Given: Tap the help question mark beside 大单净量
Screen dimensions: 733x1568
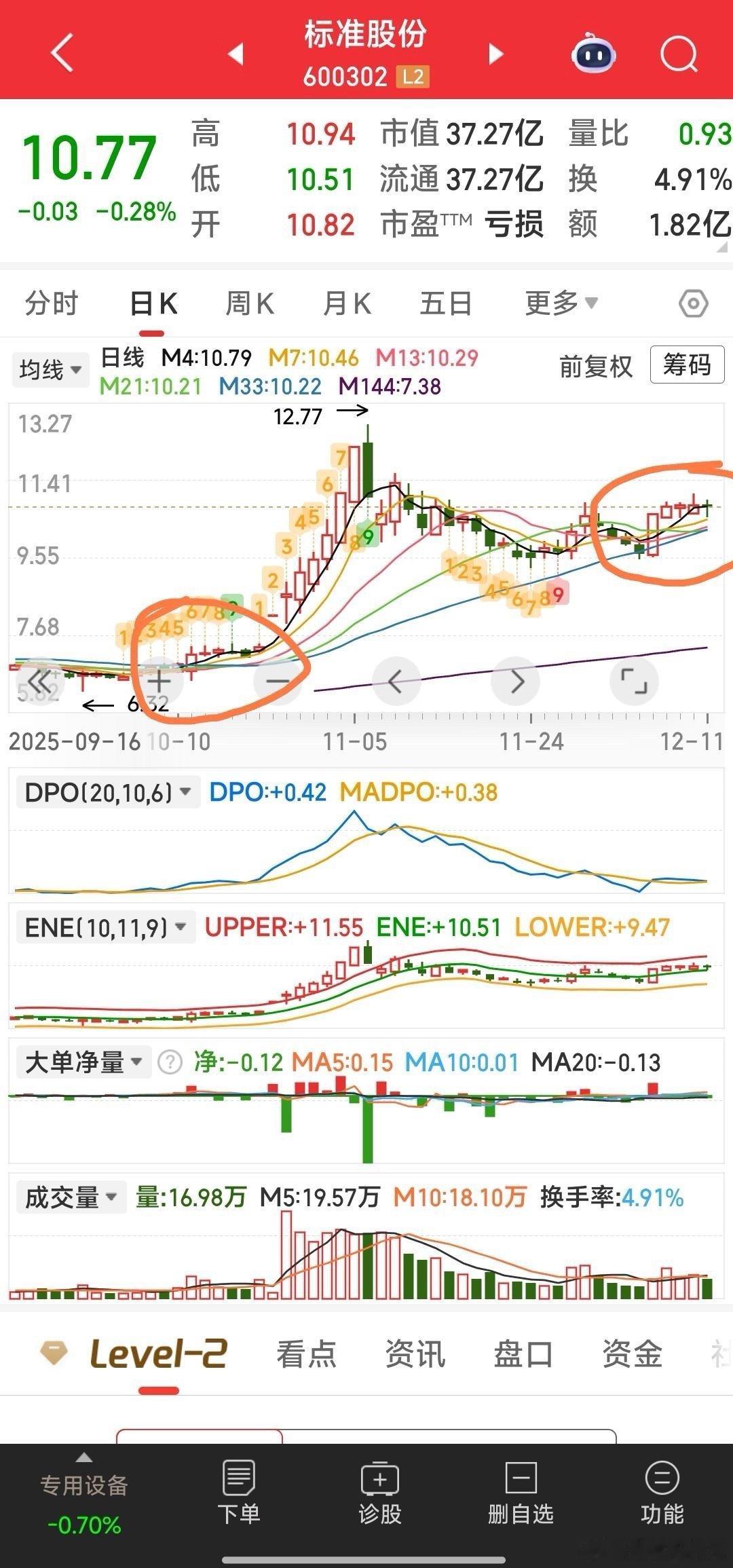Looking at the screenshot, I should coord(170,1063).
